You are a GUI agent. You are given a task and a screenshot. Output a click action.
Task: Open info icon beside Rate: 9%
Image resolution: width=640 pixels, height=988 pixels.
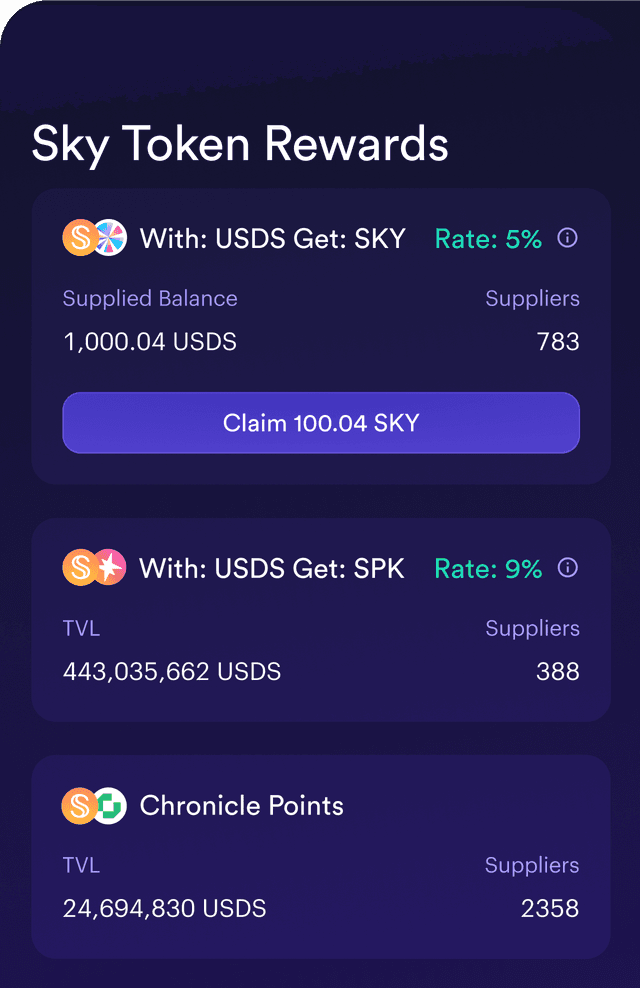coord(567,569)
